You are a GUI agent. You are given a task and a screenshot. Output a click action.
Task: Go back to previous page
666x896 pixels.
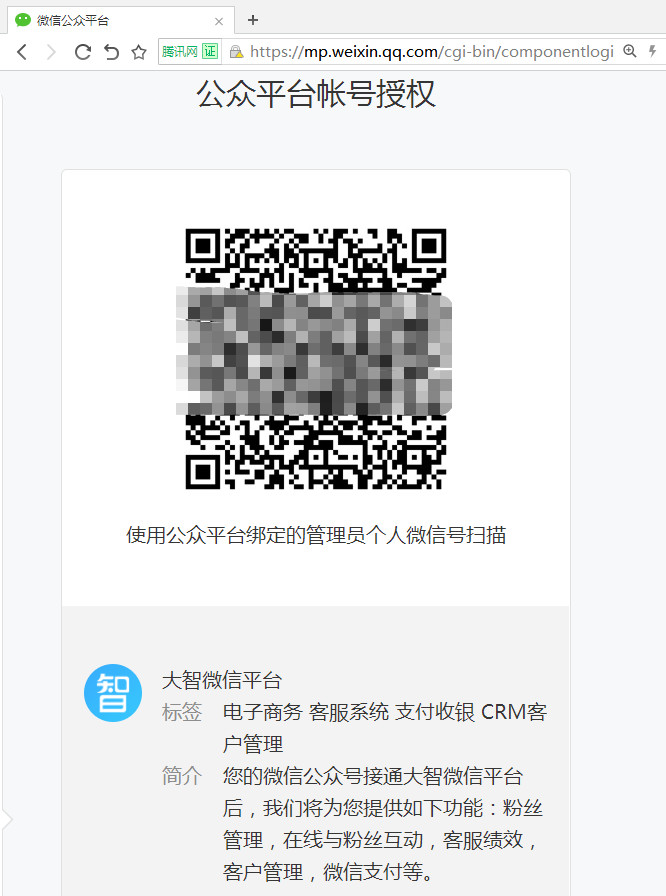pyautogui.click(x=22, y=52)
